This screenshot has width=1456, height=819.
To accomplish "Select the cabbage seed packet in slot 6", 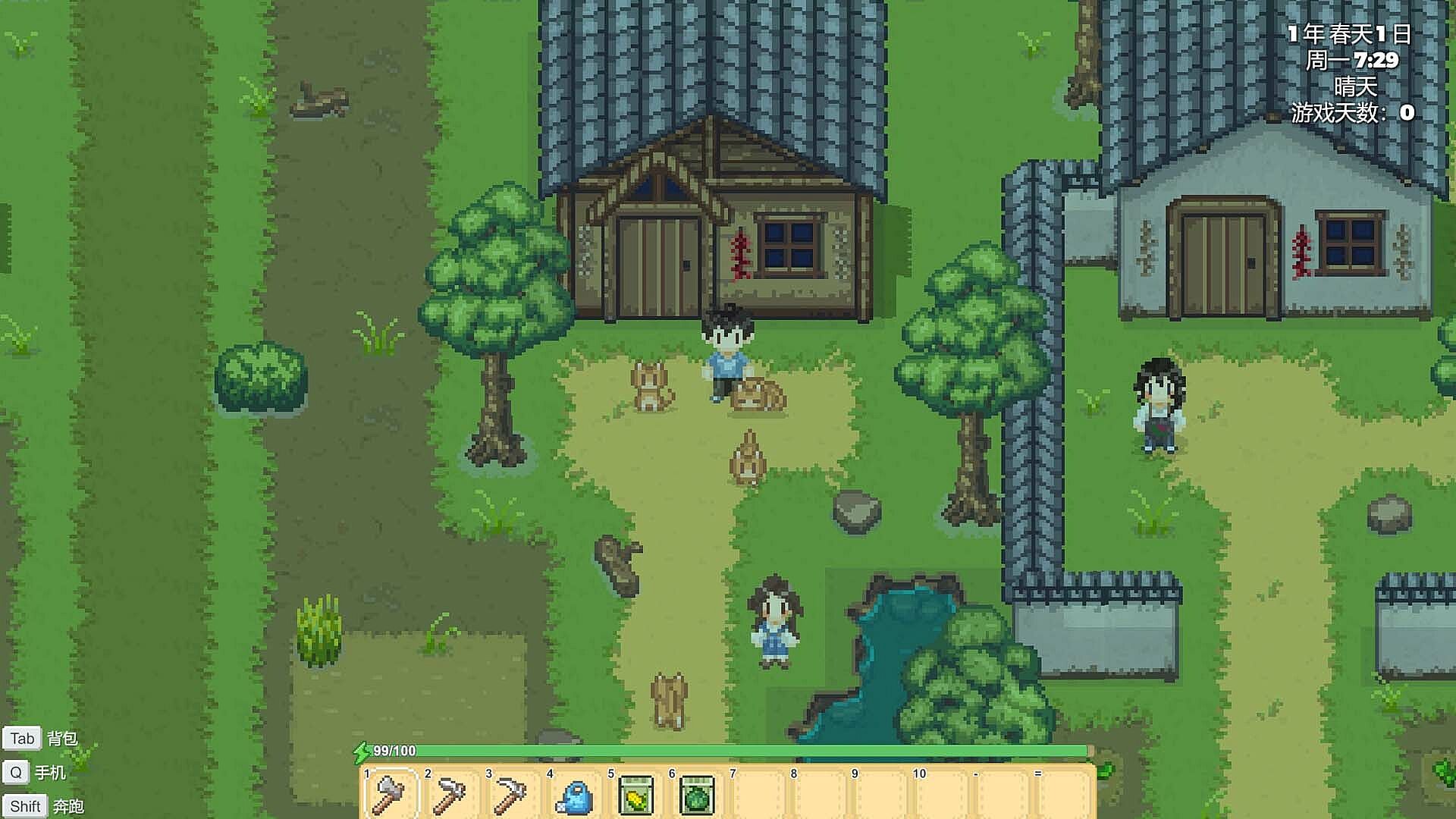I will (696, 794).
